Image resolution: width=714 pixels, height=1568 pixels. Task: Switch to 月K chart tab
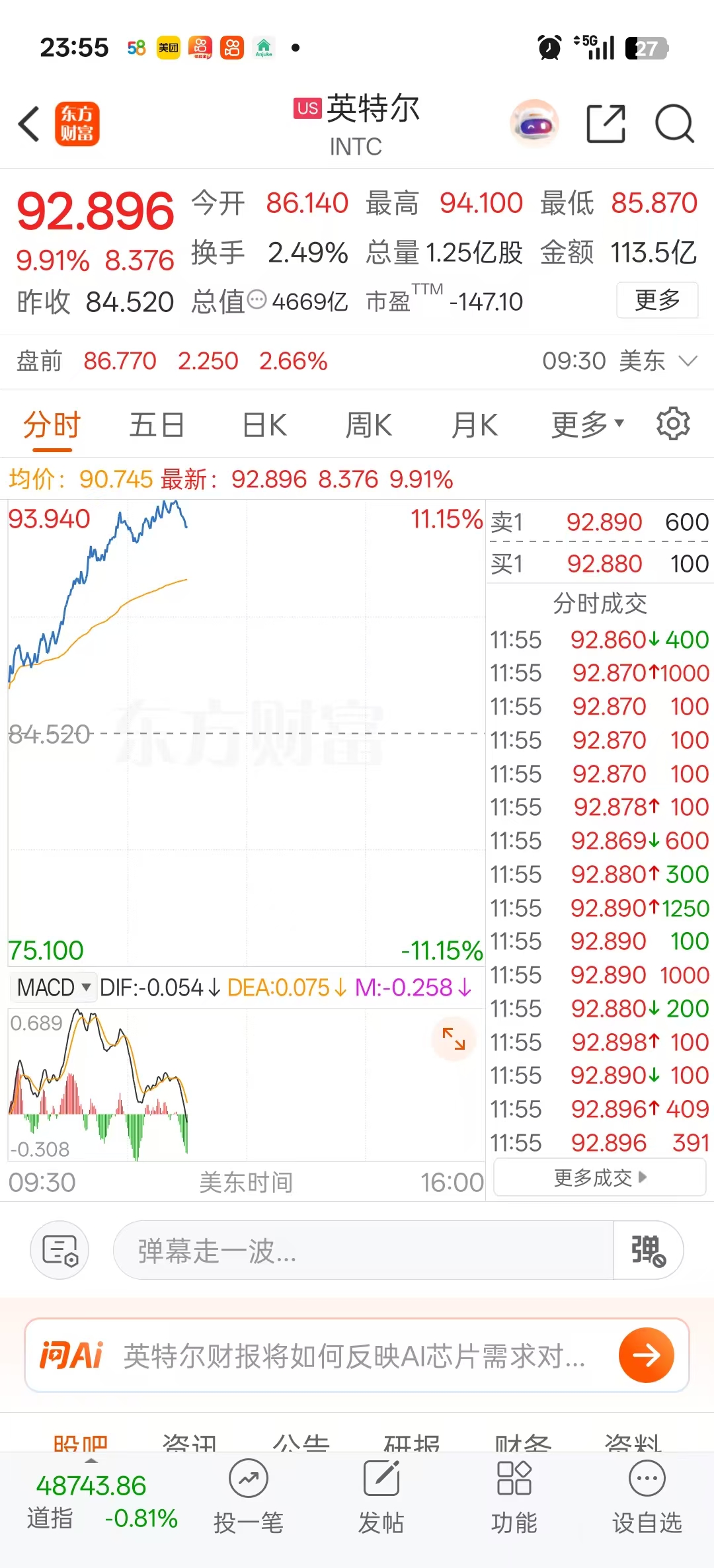(474, 424)
